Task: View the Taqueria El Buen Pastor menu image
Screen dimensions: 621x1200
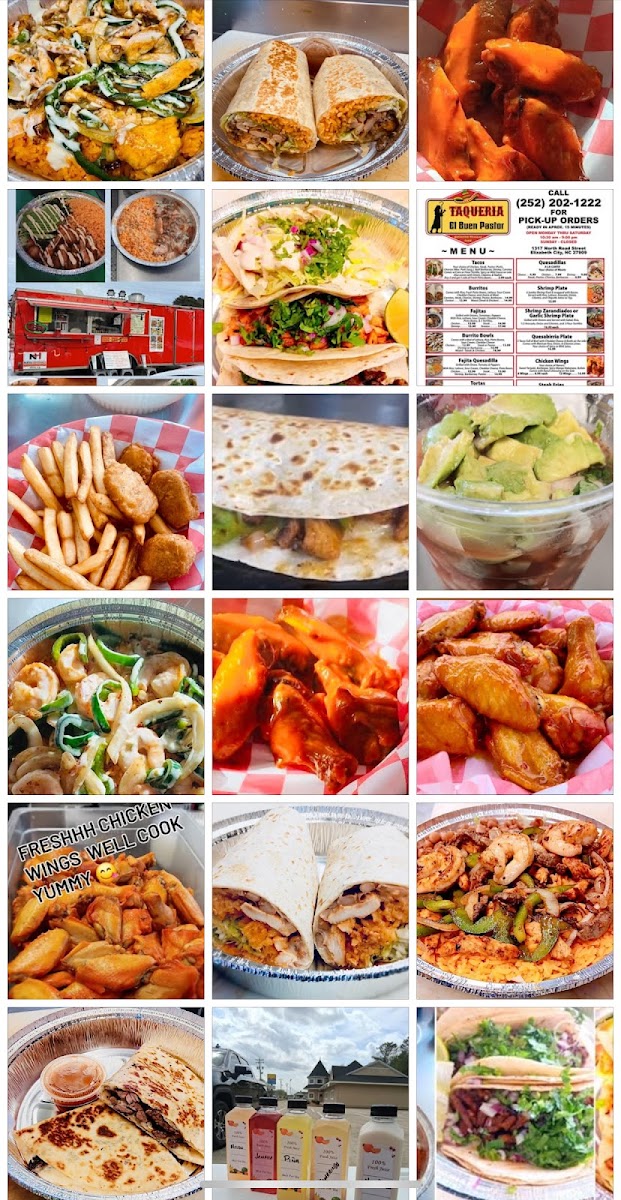Action: point(515,288)
